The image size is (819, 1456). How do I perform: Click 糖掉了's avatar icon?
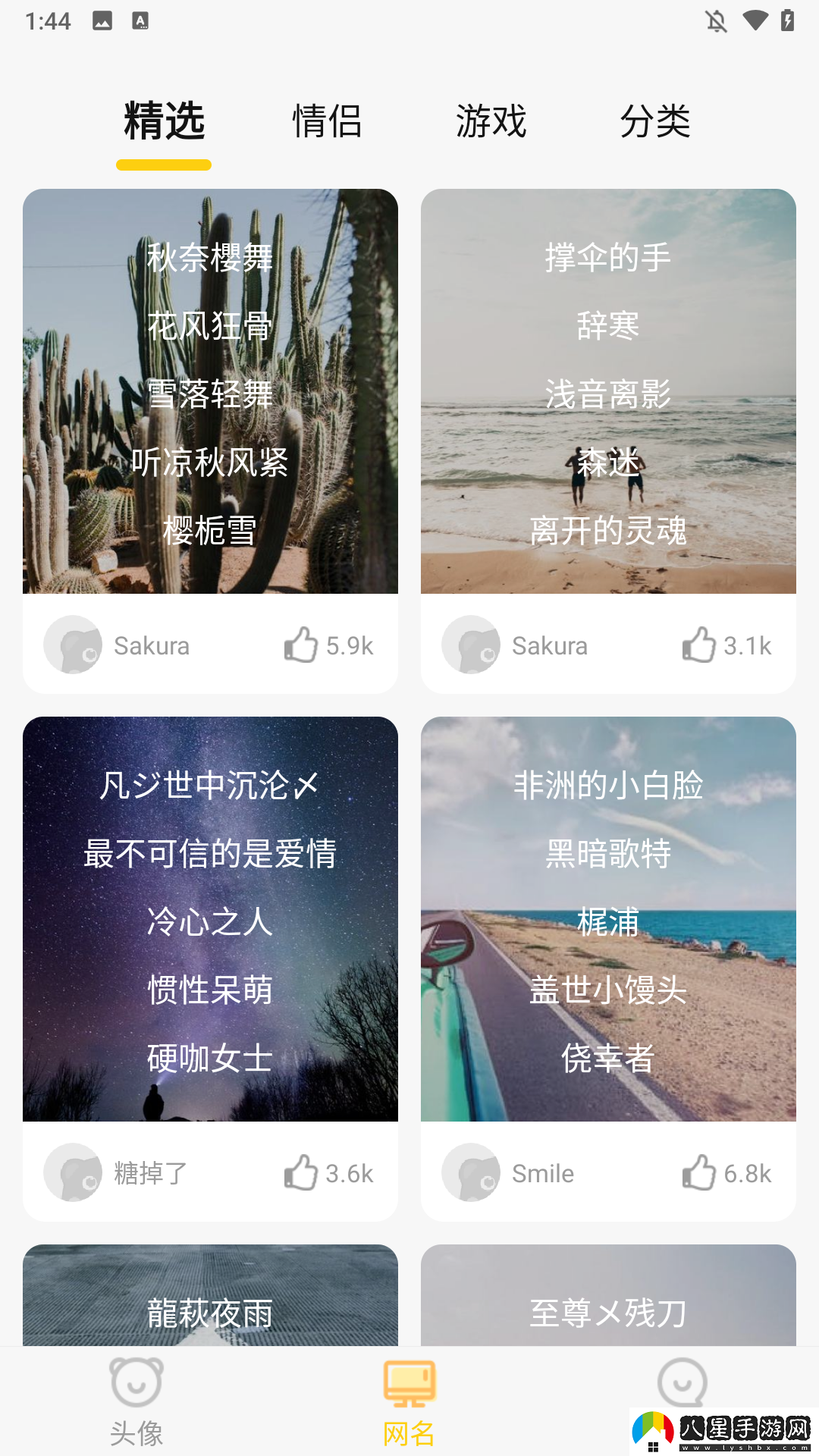[74, 1172]
